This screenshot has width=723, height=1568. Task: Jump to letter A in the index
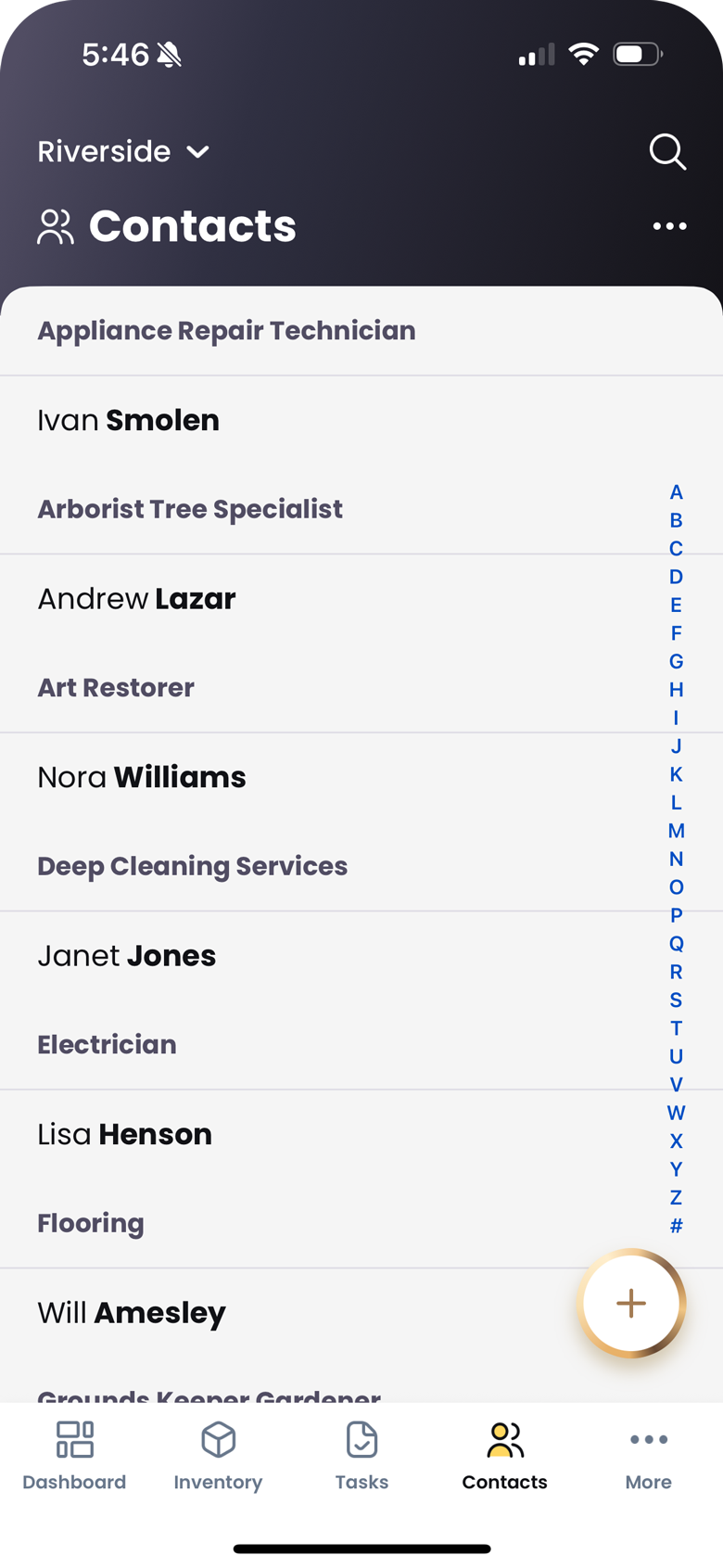[x=677, y=492]
